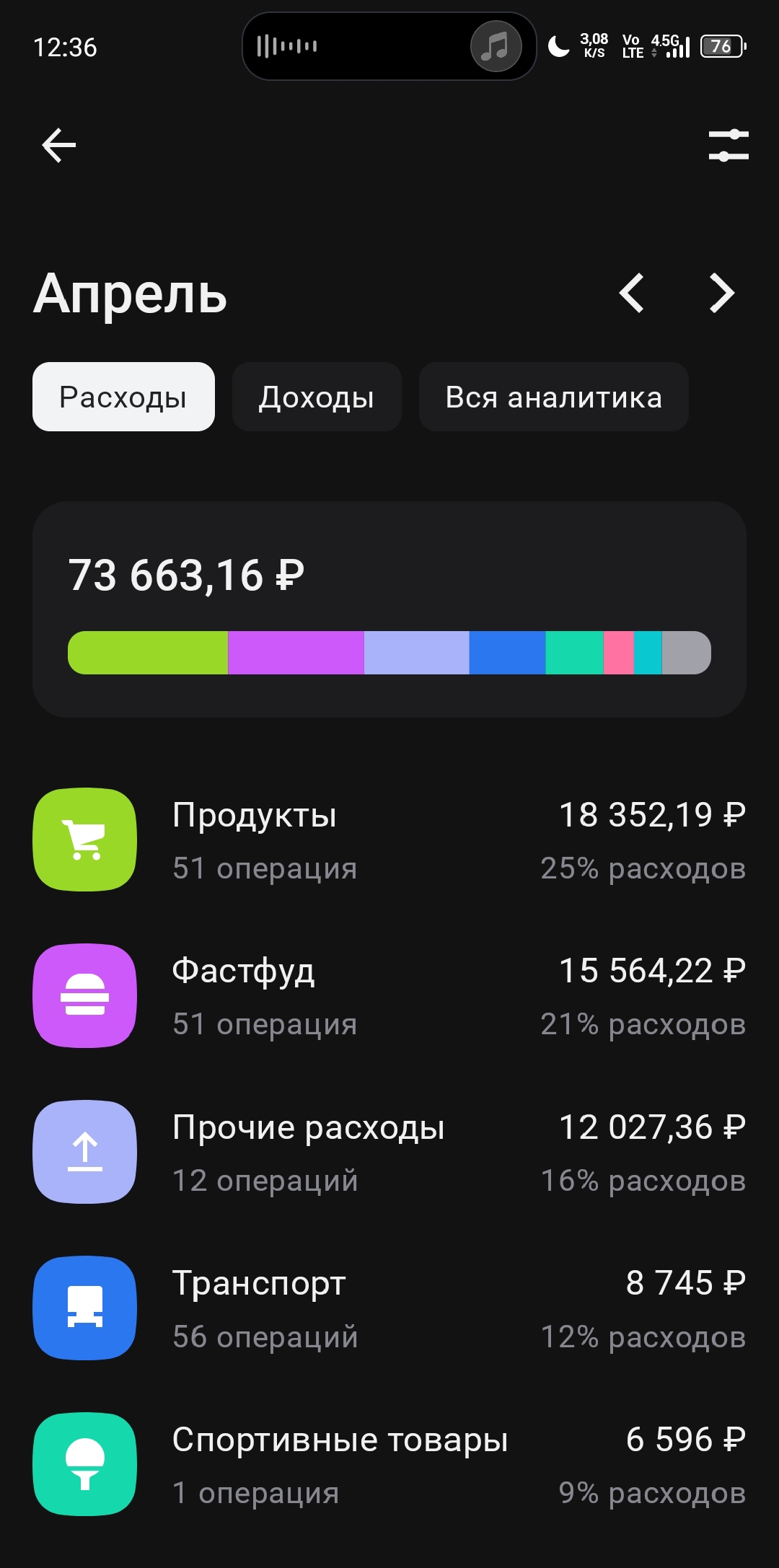The width and height of the screenshot is (779, 1568).
Task: Open the filter settings icon
Action: (729, 146)
